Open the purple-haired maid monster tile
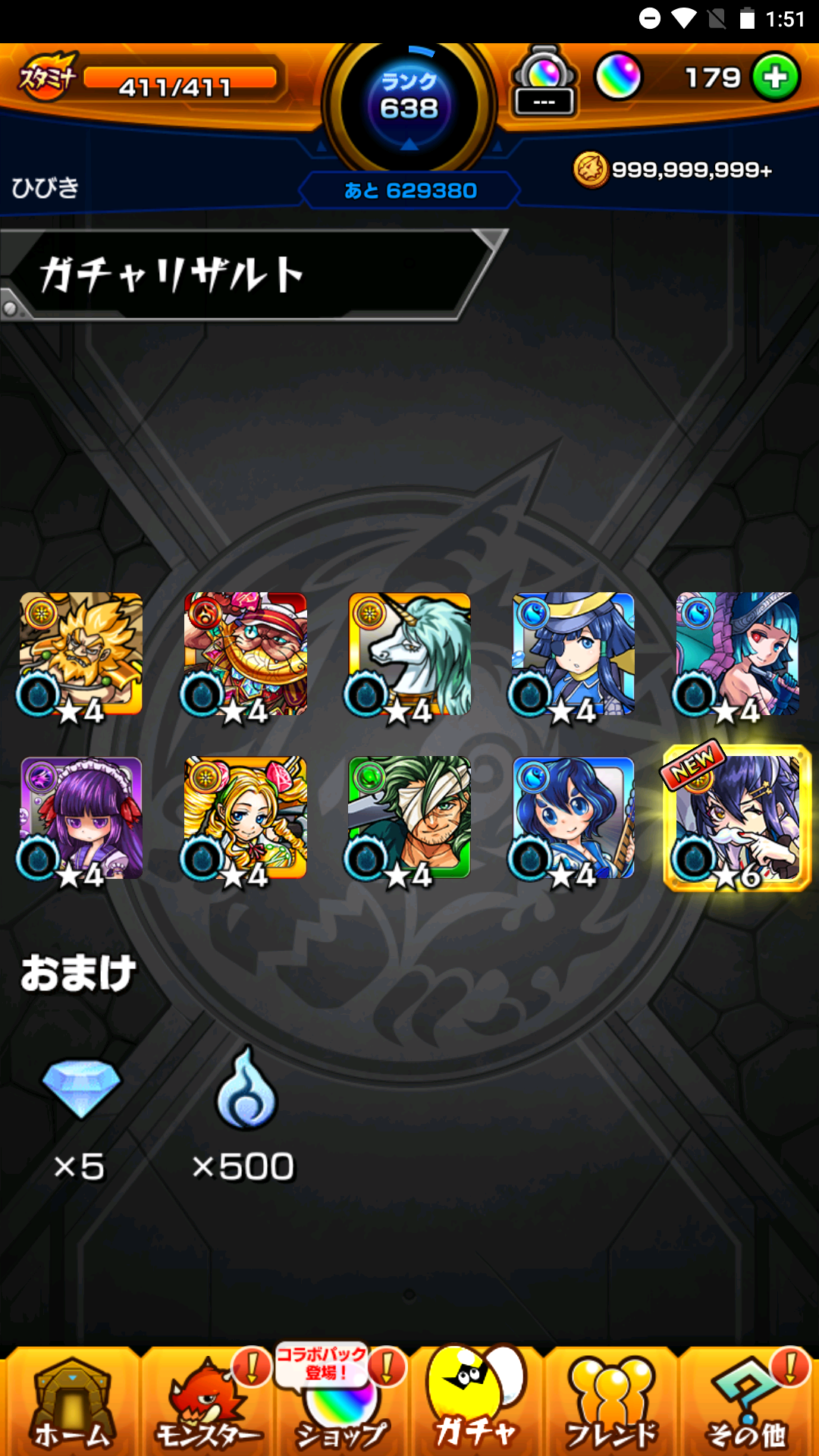Viewport: 819px width, 1456px height. point(81,818)
